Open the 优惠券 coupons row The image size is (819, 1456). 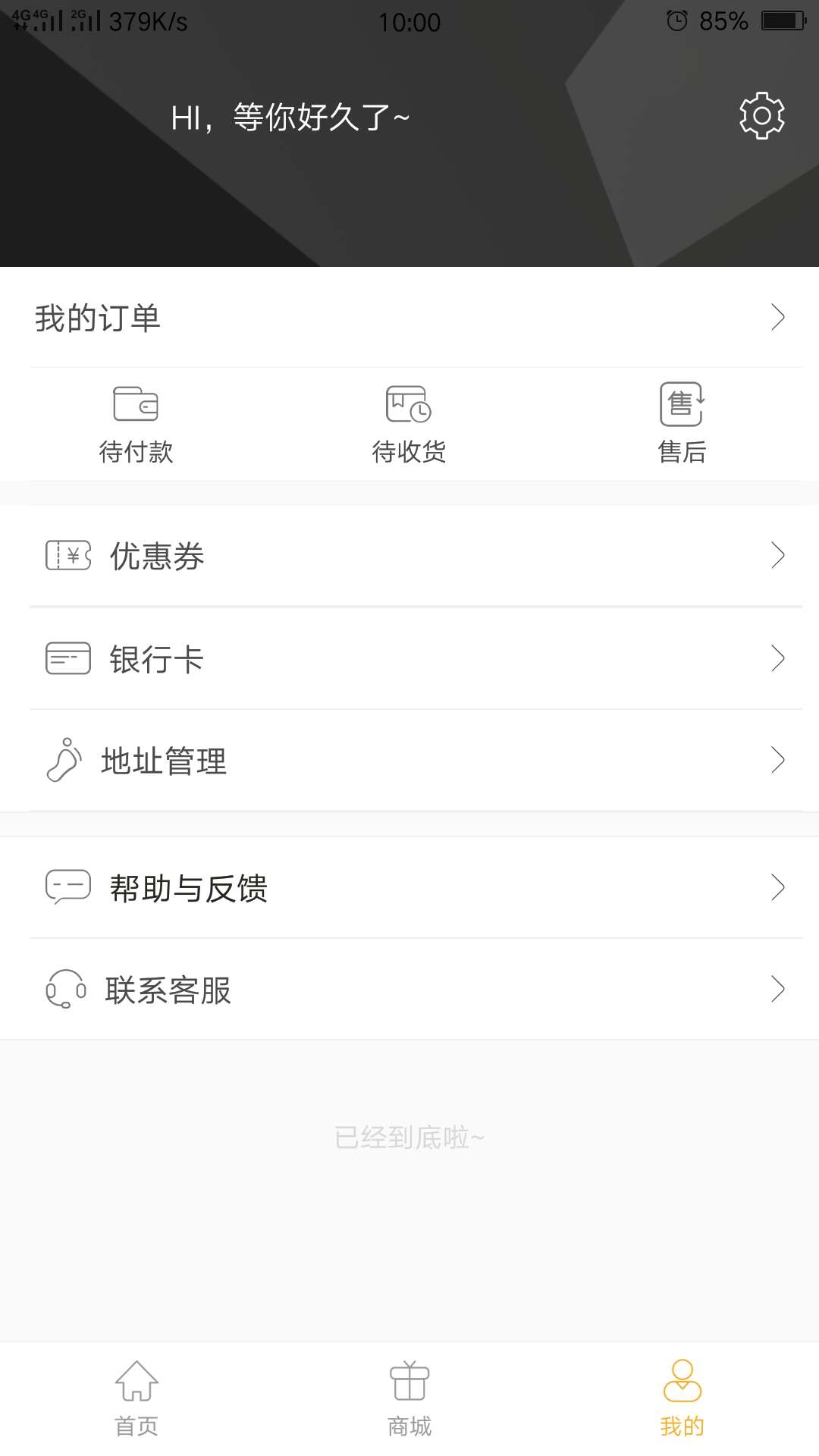[409, 556]
